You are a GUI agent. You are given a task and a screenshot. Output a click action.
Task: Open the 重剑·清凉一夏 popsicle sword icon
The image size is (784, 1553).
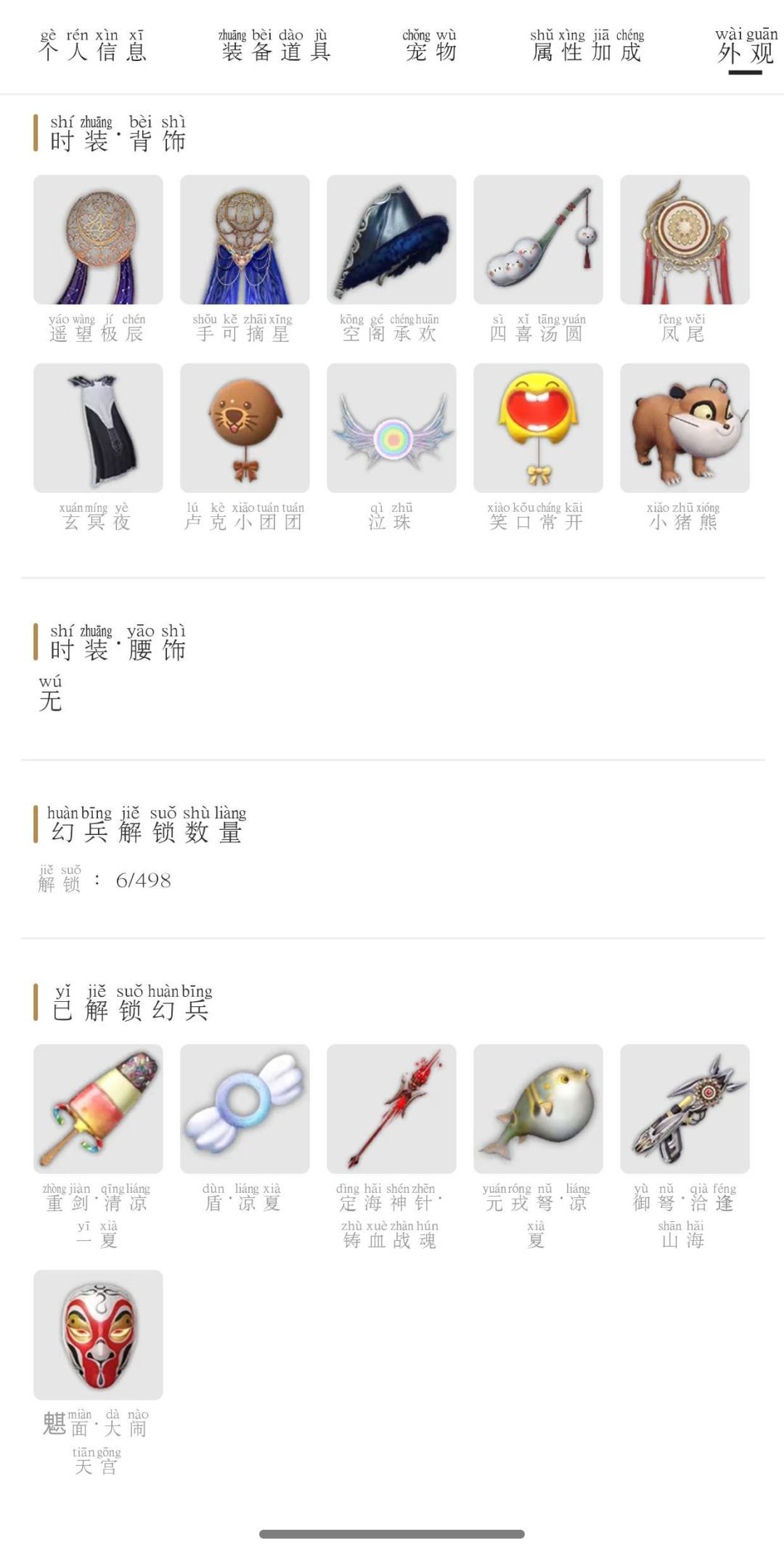(98, 1106)
